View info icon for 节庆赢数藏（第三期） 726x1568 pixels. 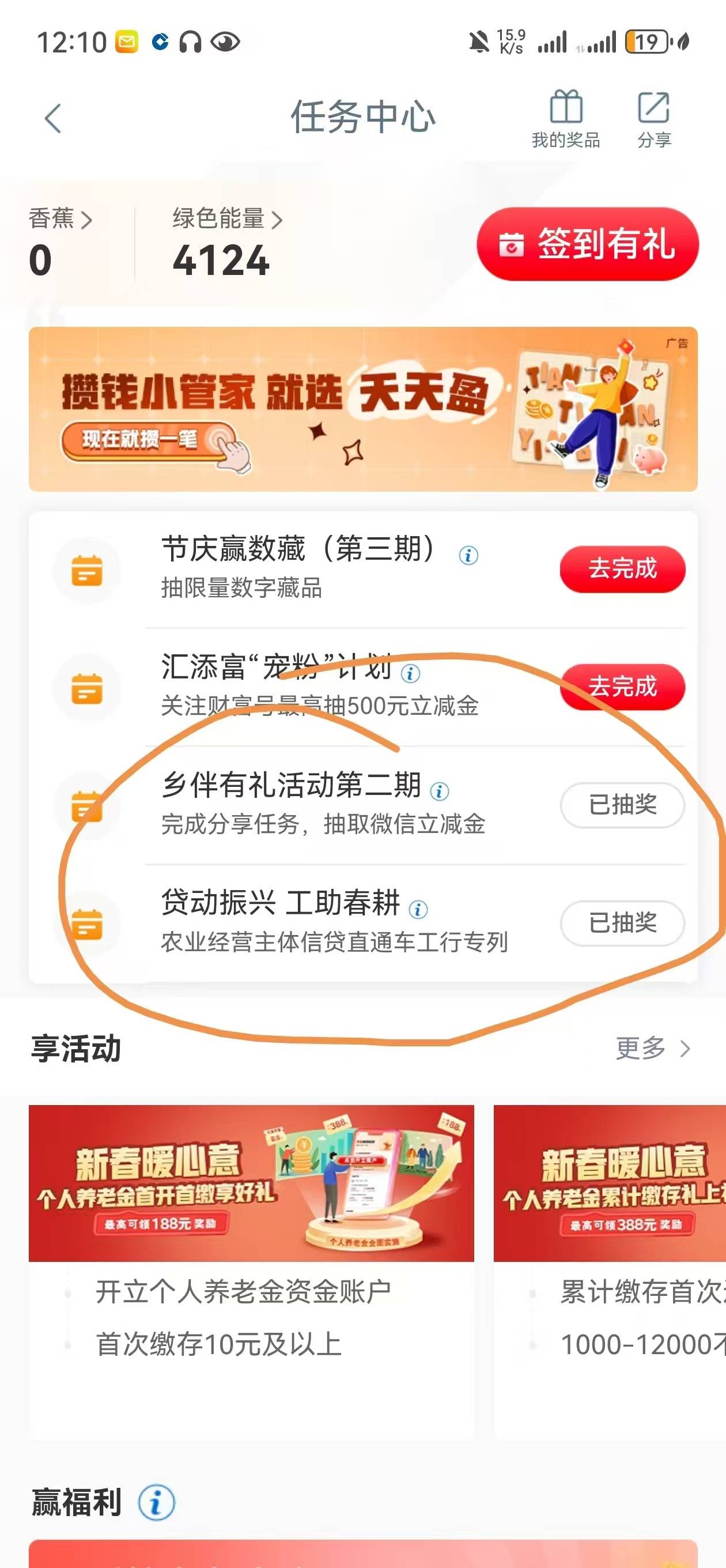coord(468,555)
